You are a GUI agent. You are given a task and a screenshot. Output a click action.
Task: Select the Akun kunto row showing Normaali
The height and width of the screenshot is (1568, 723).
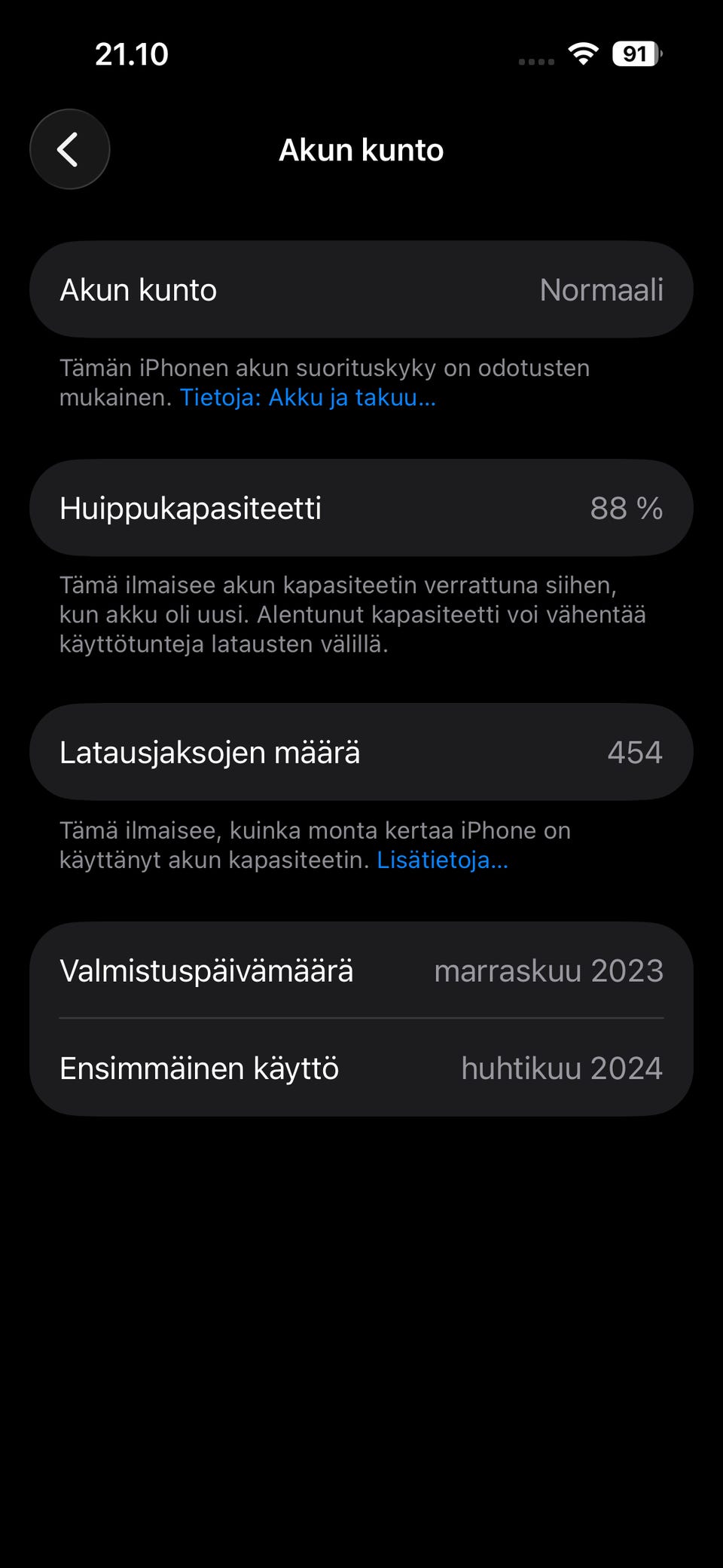(361, 289)
